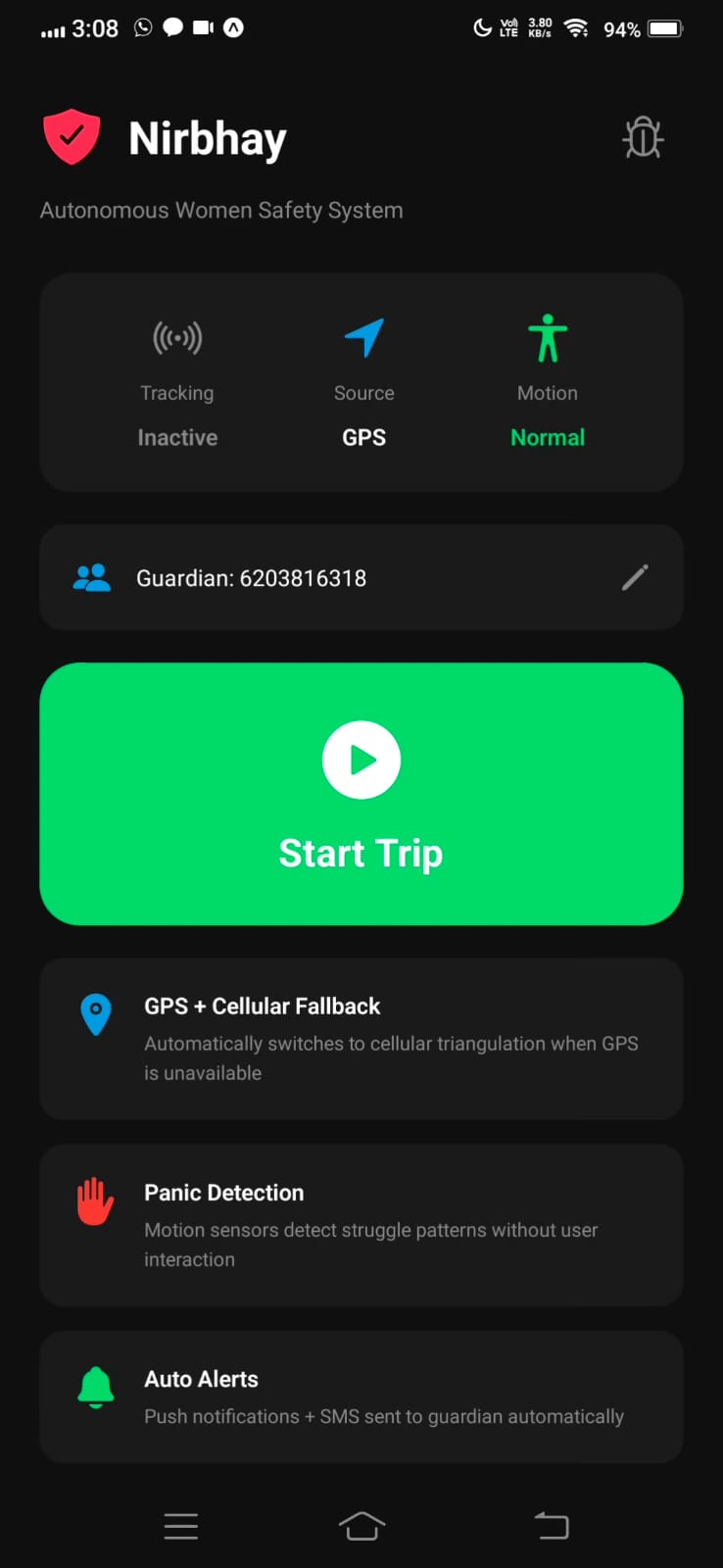This screenshot has width=723, height=1568.
Task: Open the recent apps navigation button
Action: coord(180,1526)
